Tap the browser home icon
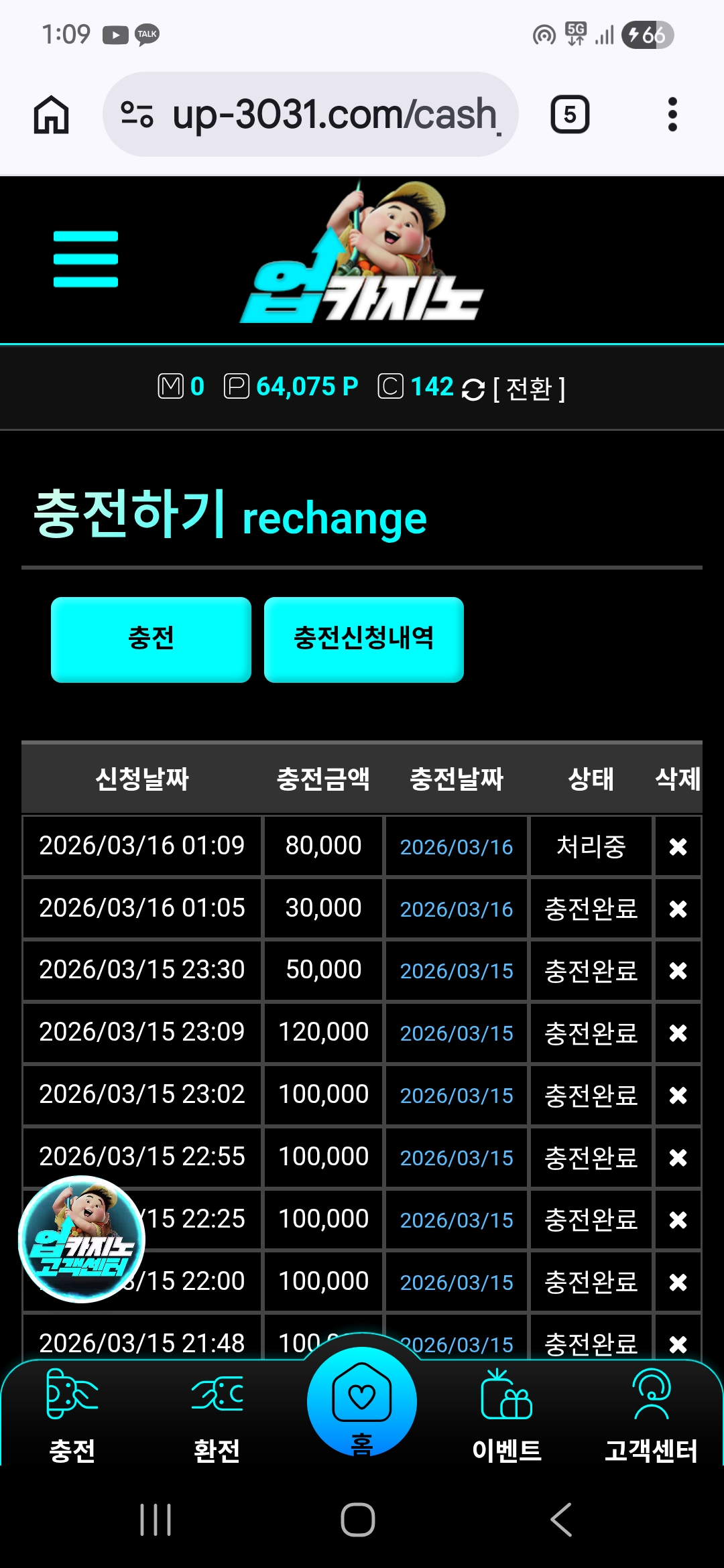Image resolution: width=724 pixels, height=1568 pixels. [x=52, y=115]
